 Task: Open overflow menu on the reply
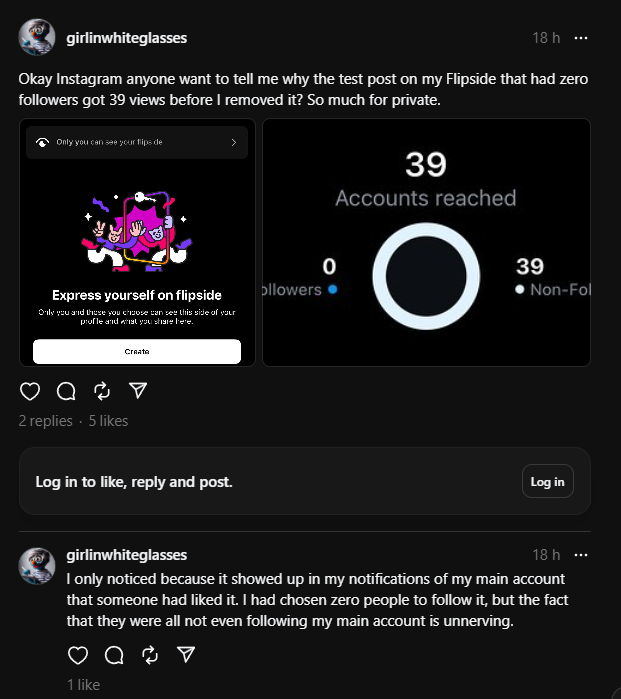(581, 555)
